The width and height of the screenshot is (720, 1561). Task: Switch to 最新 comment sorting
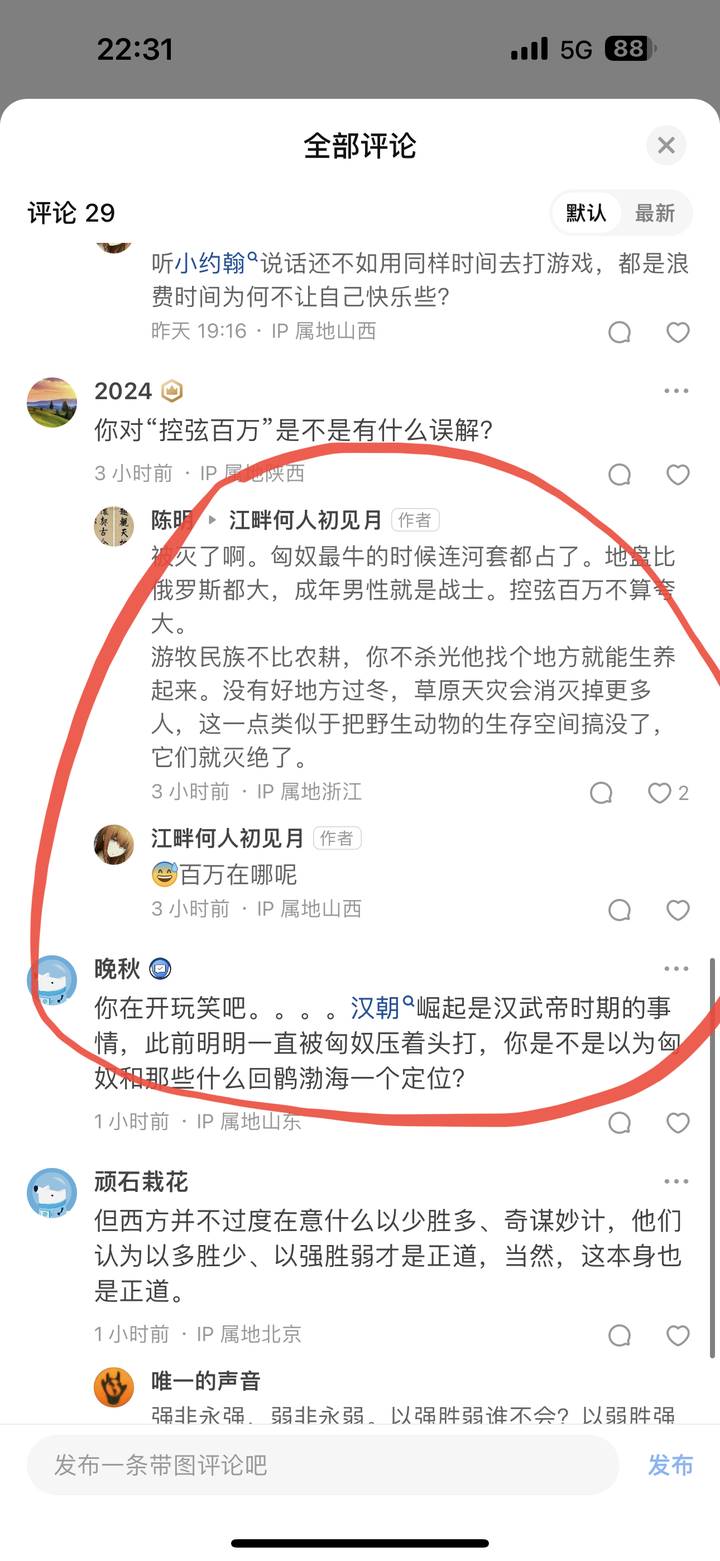tap(655, 213)
